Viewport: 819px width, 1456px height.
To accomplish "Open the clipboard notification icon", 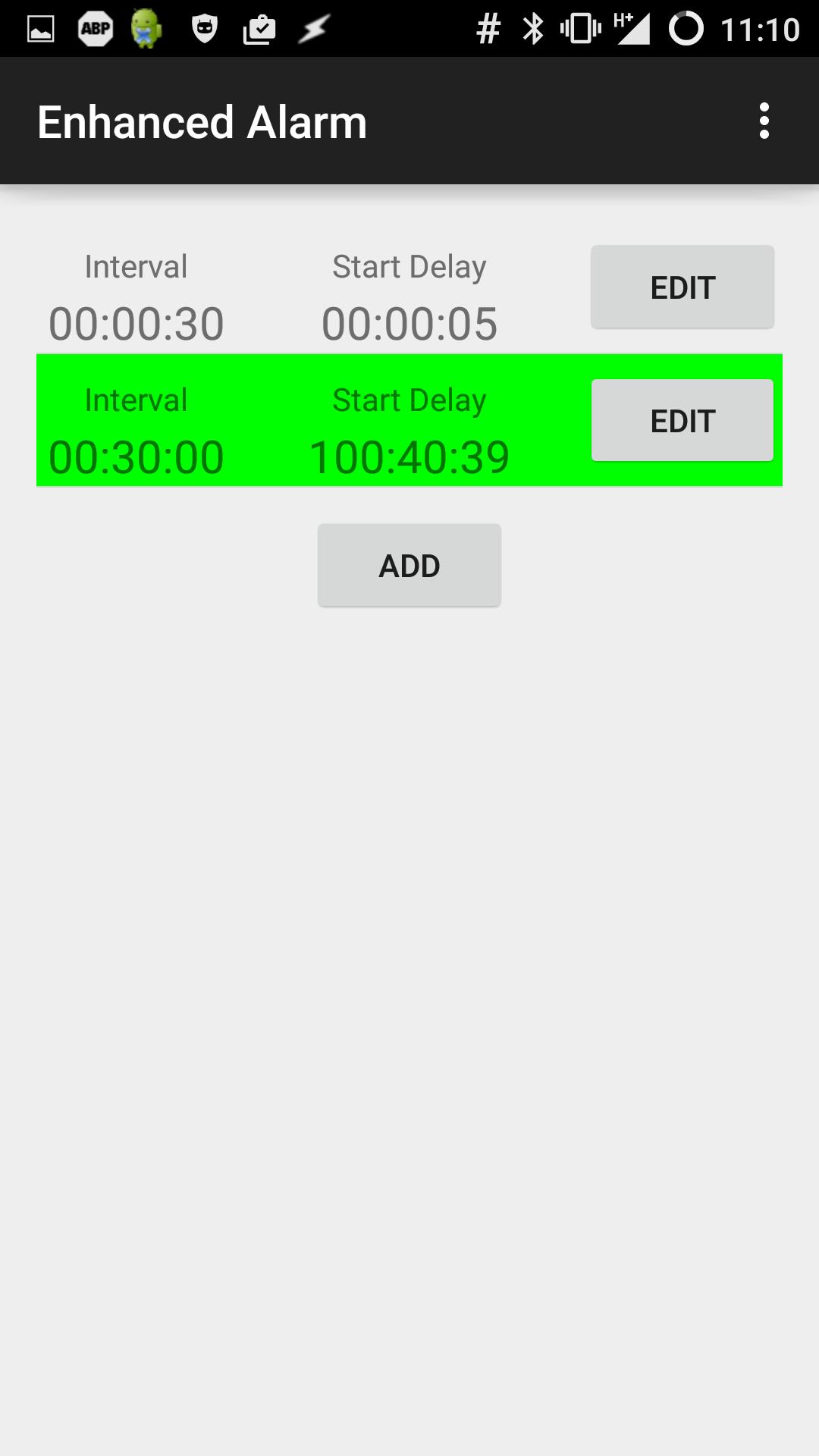I will pos(259,28).
